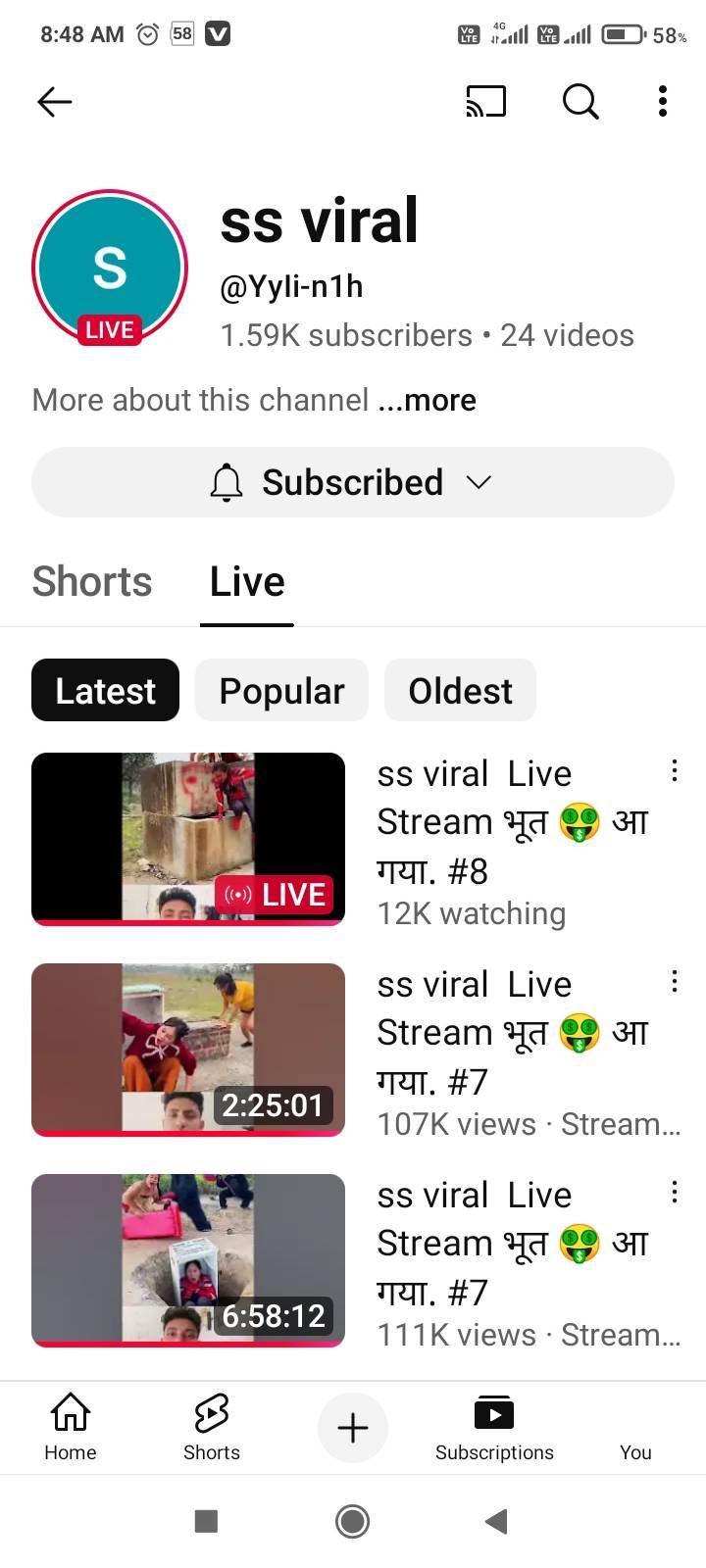Open the cast to device icon

click(486, 101)
